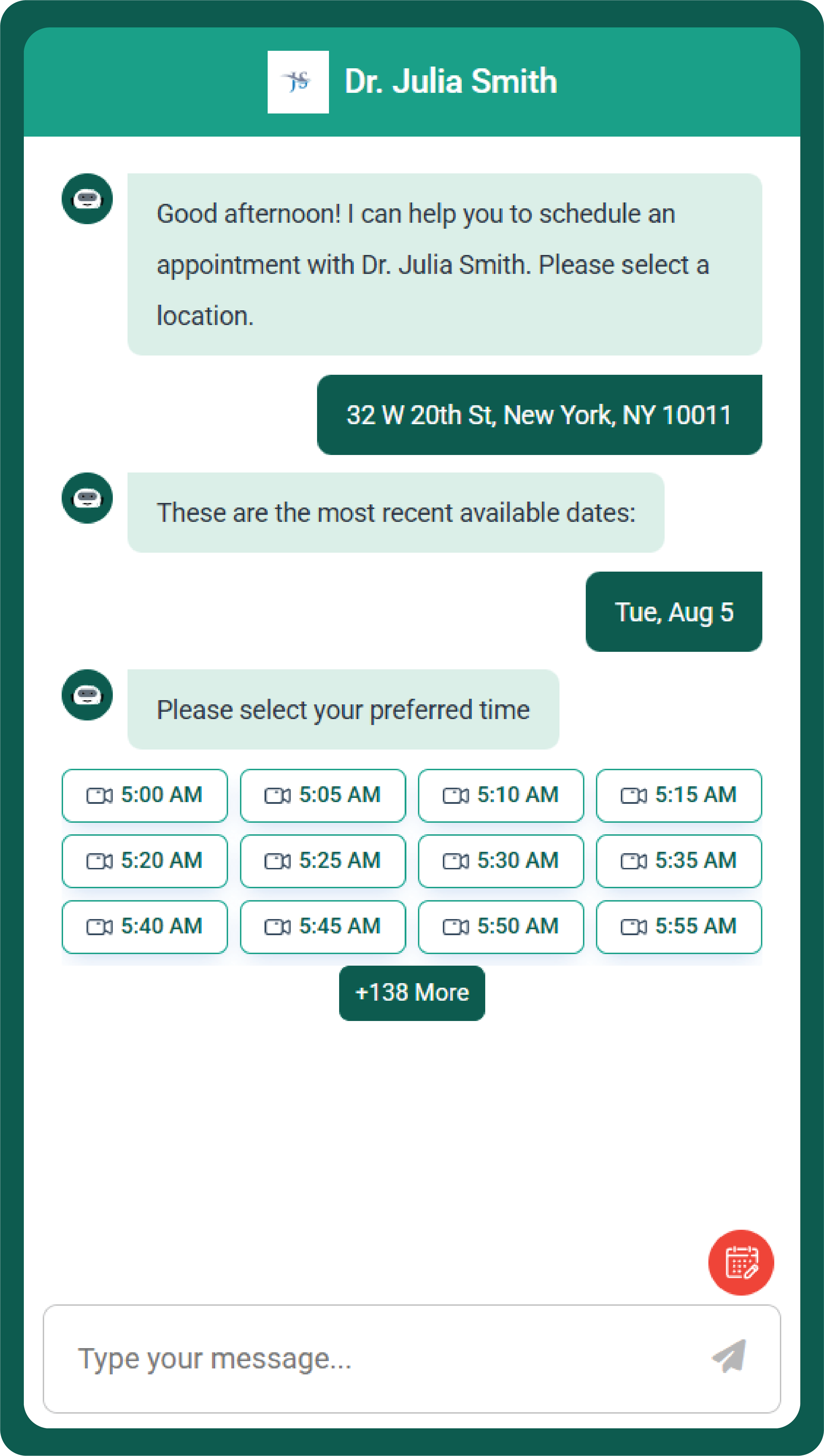Open the red calendar edit button
Image resolution: width=824 pixels, height=1456 pixels.
(x=740, y=1262)
